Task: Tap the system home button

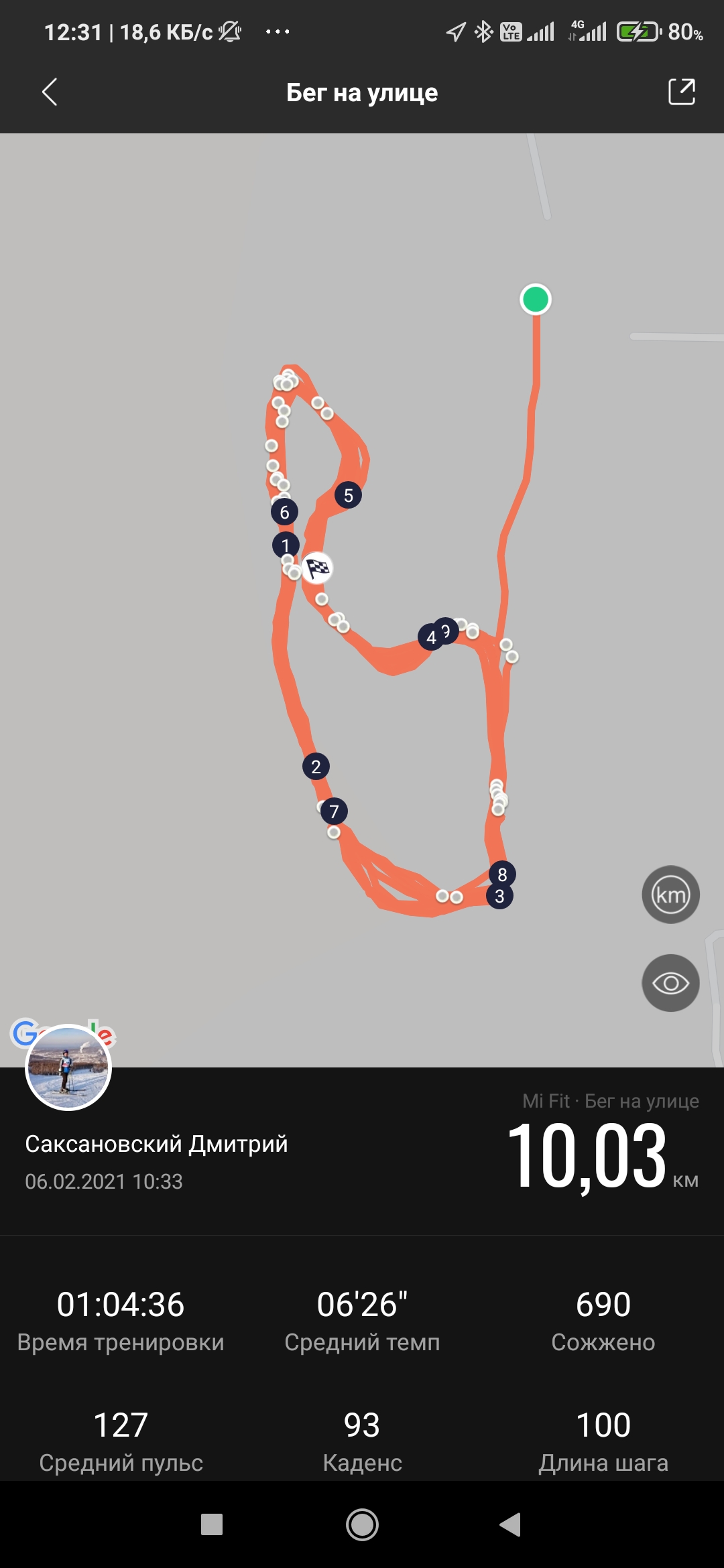Action: (x=362, y=1525)
